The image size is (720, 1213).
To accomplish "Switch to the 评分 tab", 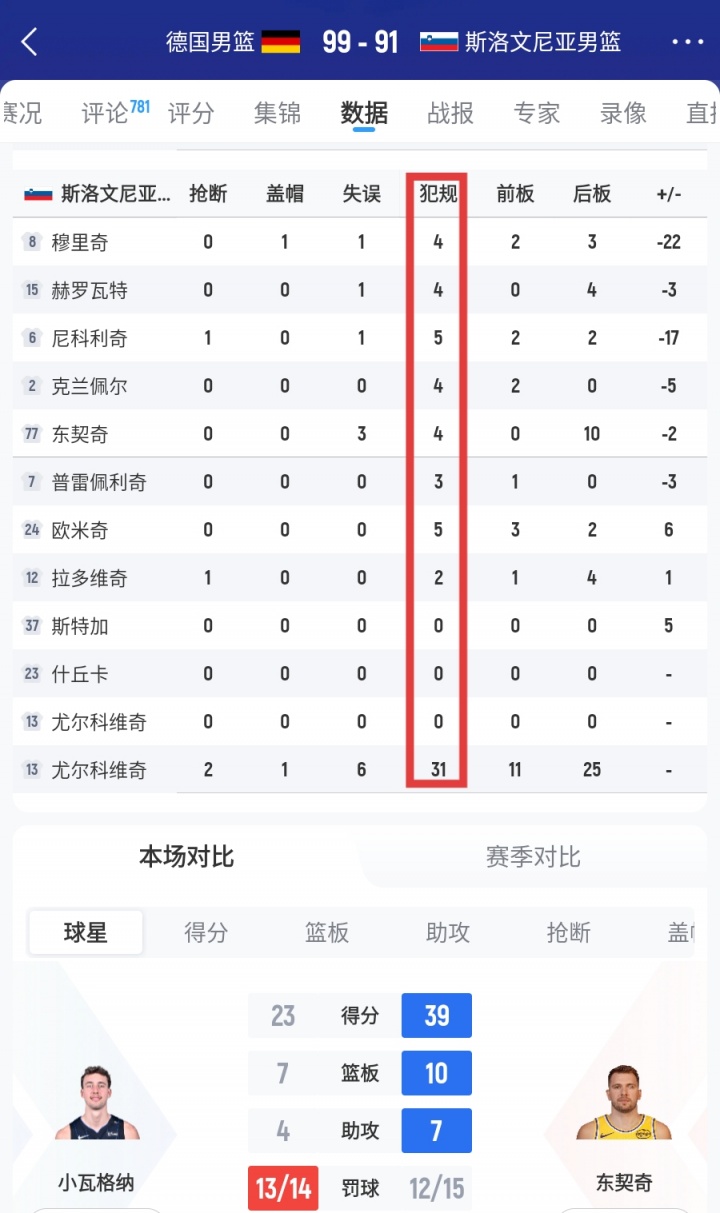I will pos(191,113).
